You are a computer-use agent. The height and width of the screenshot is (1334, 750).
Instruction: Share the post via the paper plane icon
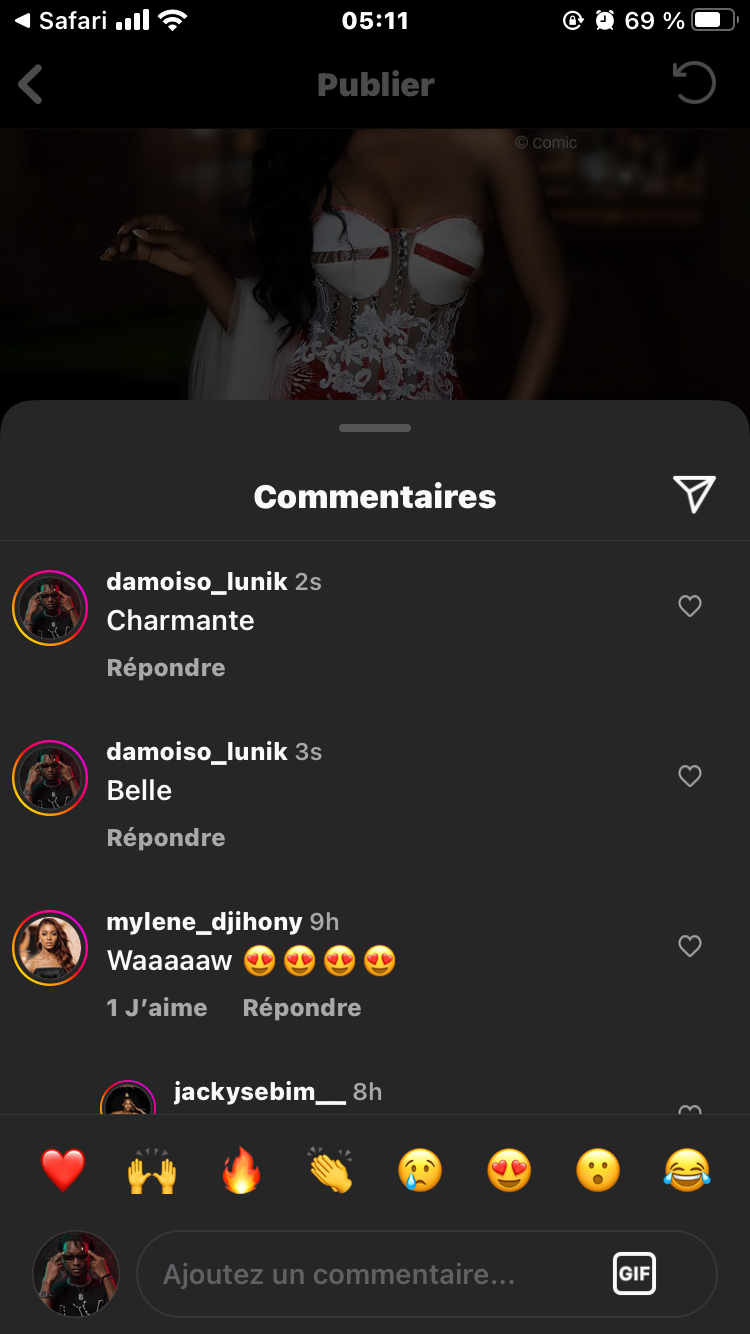(x=694, y=494)
